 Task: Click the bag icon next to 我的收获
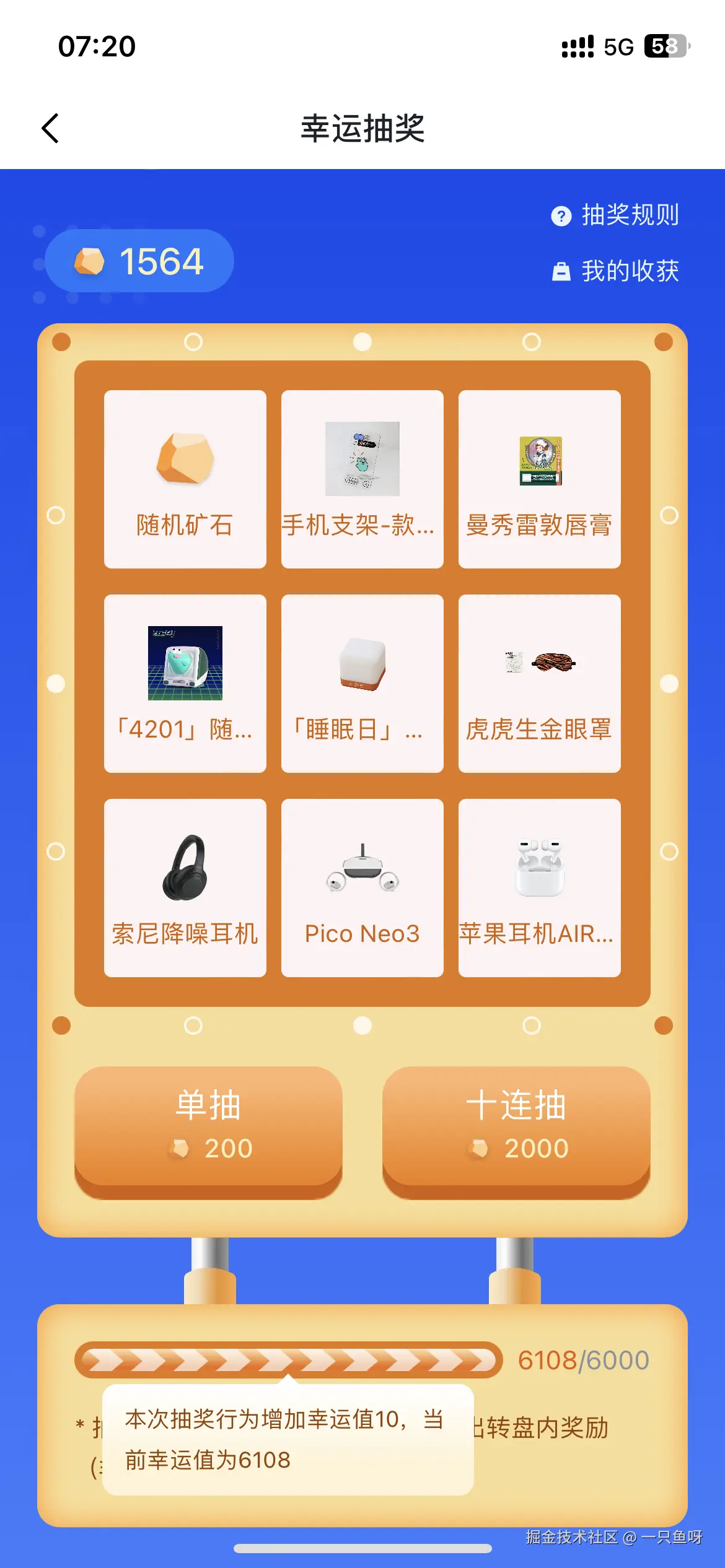point(561,271)
